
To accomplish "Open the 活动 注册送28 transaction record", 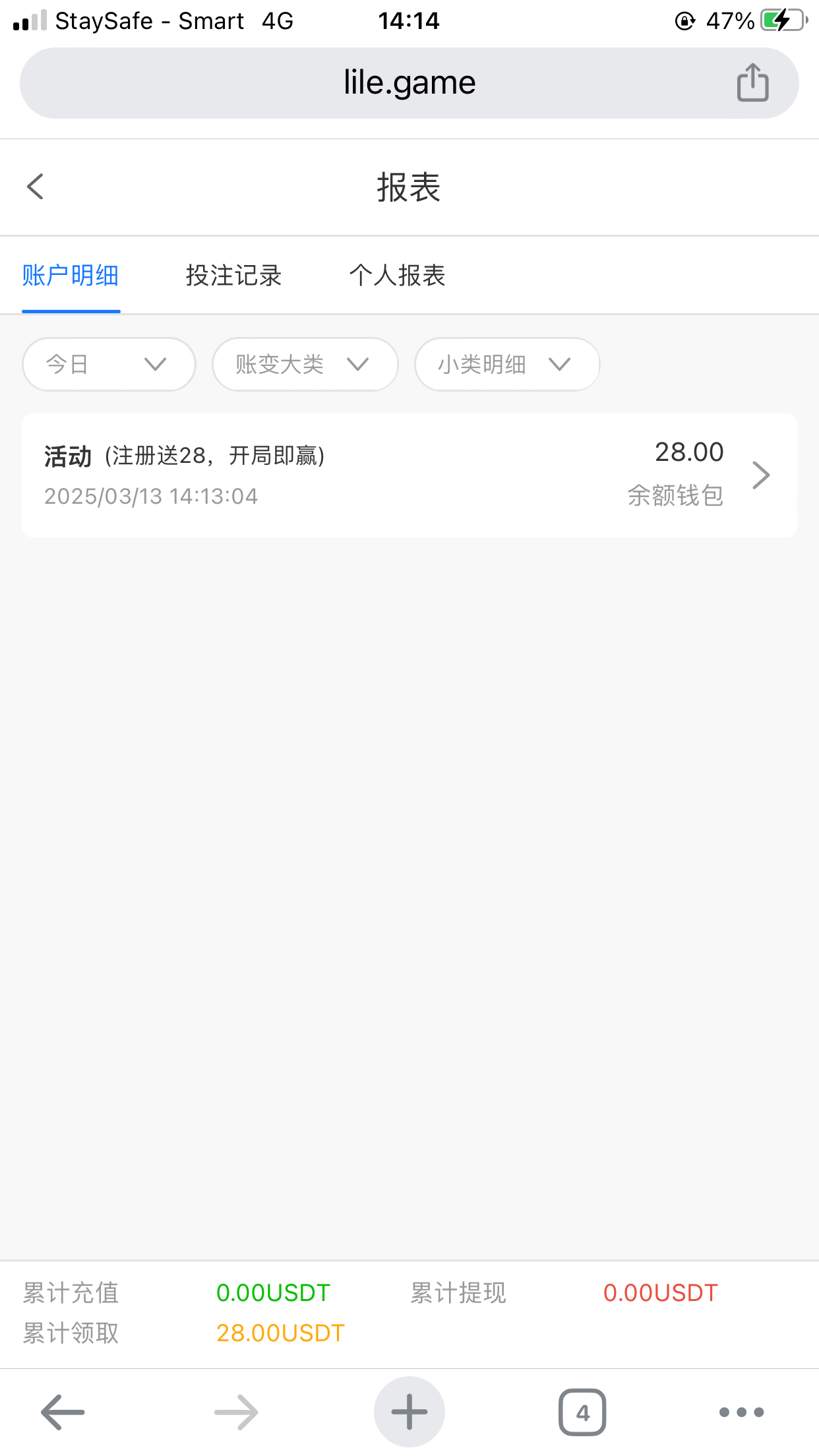I will pos(409,475).
